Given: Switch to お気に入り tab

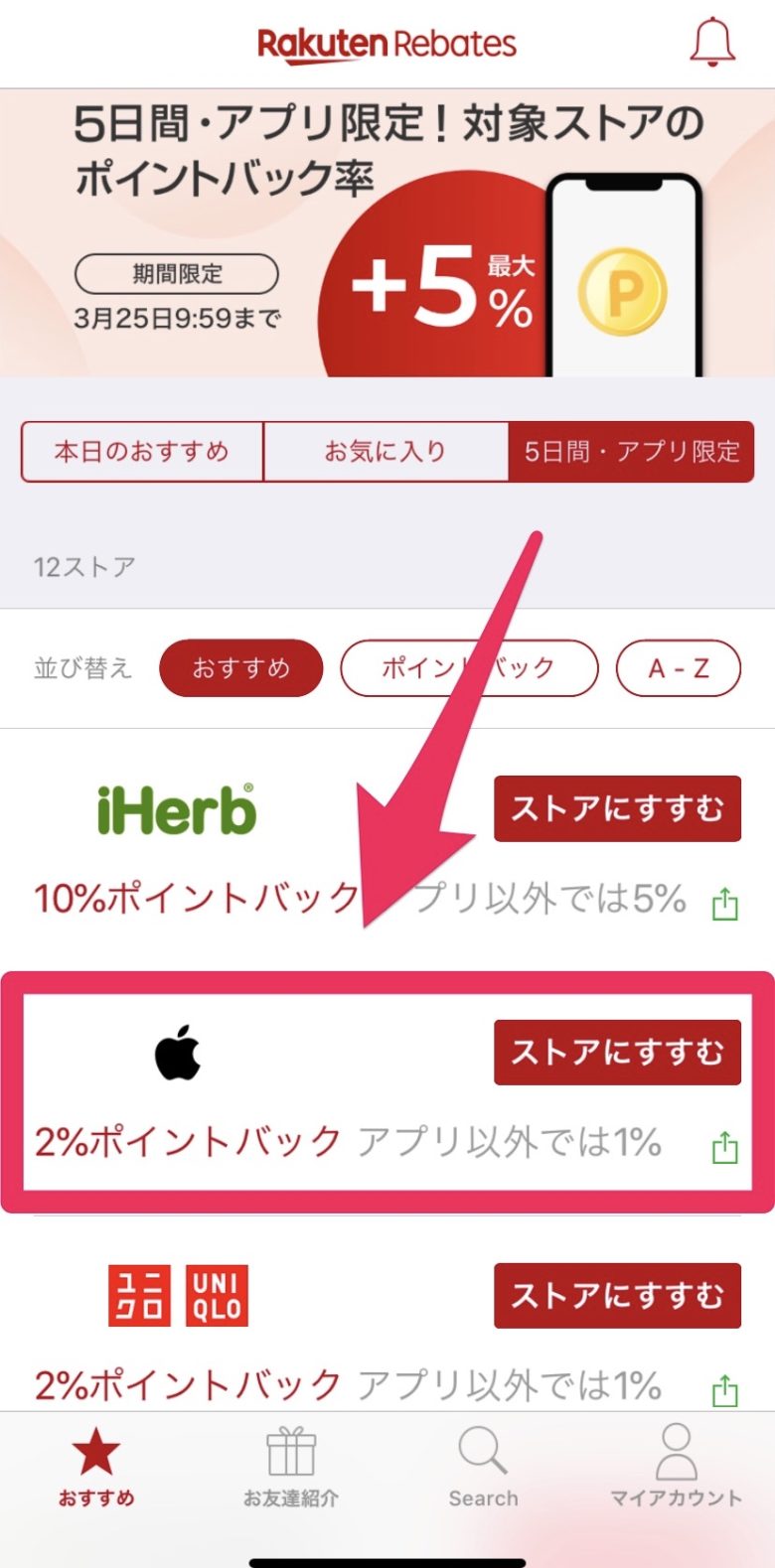Looking at the screenshot, I should coord(386,452).
